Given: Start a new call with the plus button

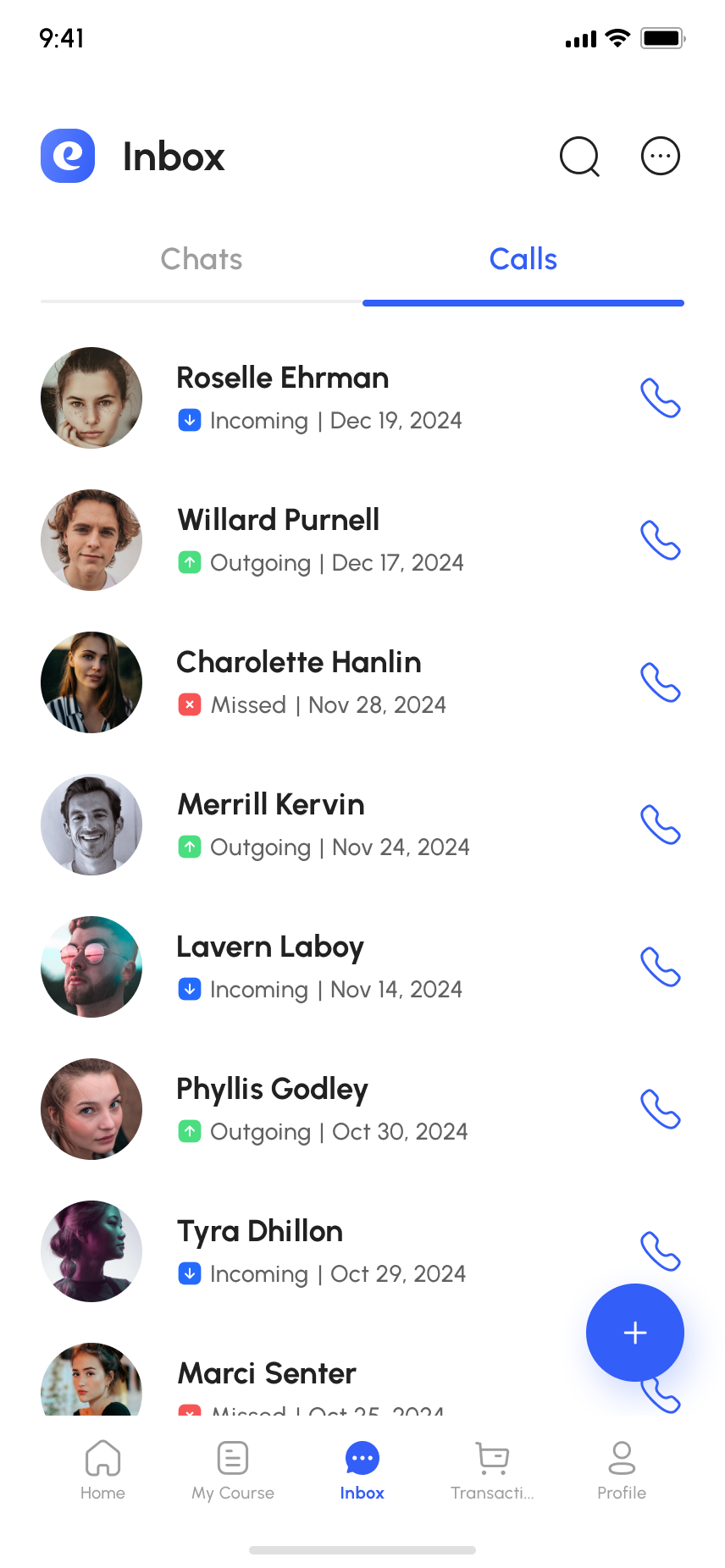Looking at the screenshot, I should point(634,1333).
